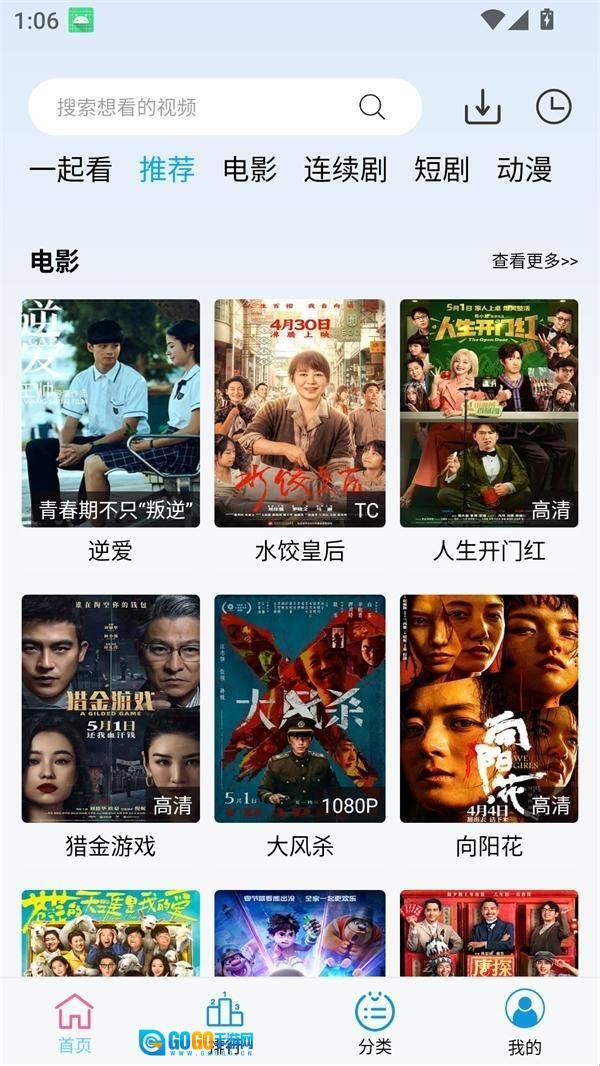The height and width of the screenshot is (1066, 600).
Task: Open the movie 向阳花
Action: tap(489, 708)
